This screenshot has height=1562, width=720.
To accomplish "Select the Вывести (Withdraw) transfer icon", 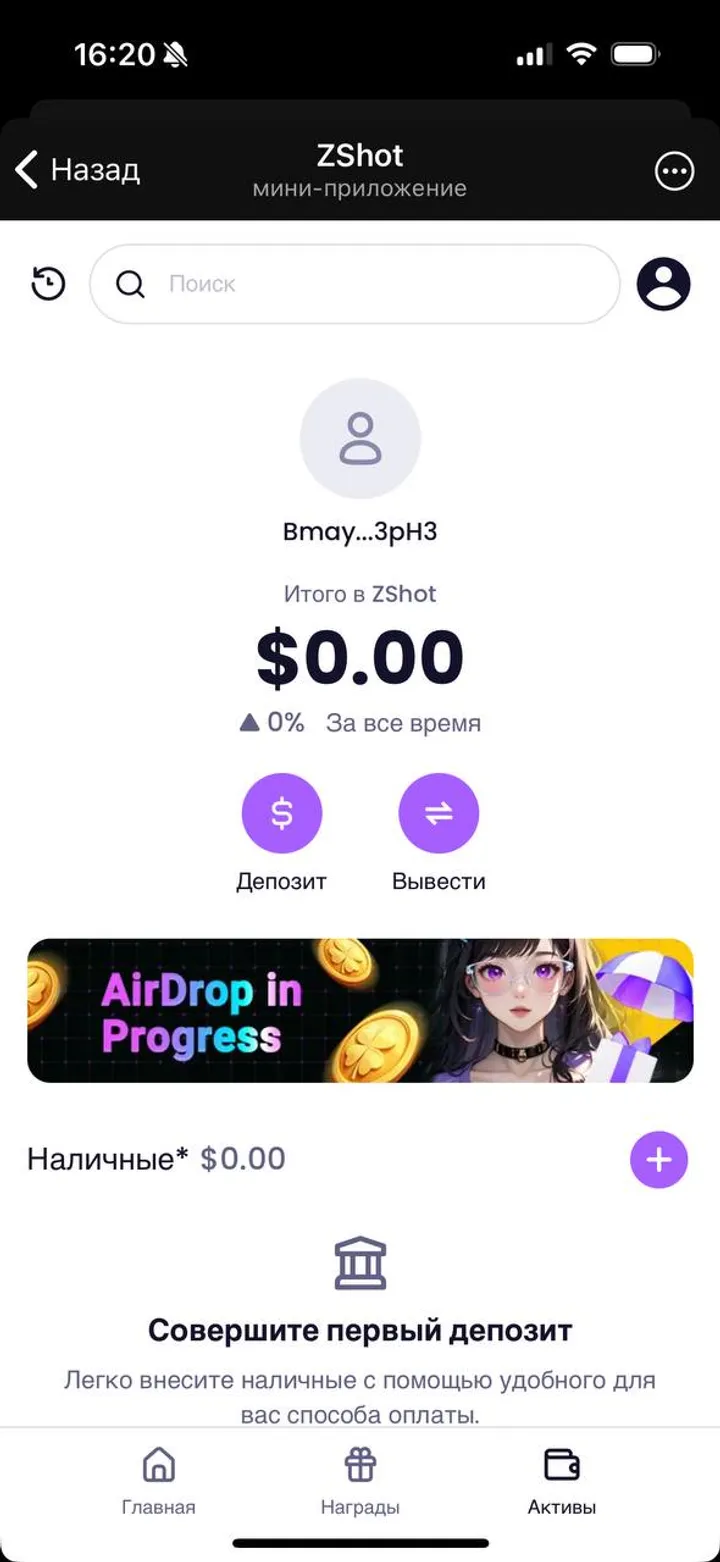I will coord(440,812).
